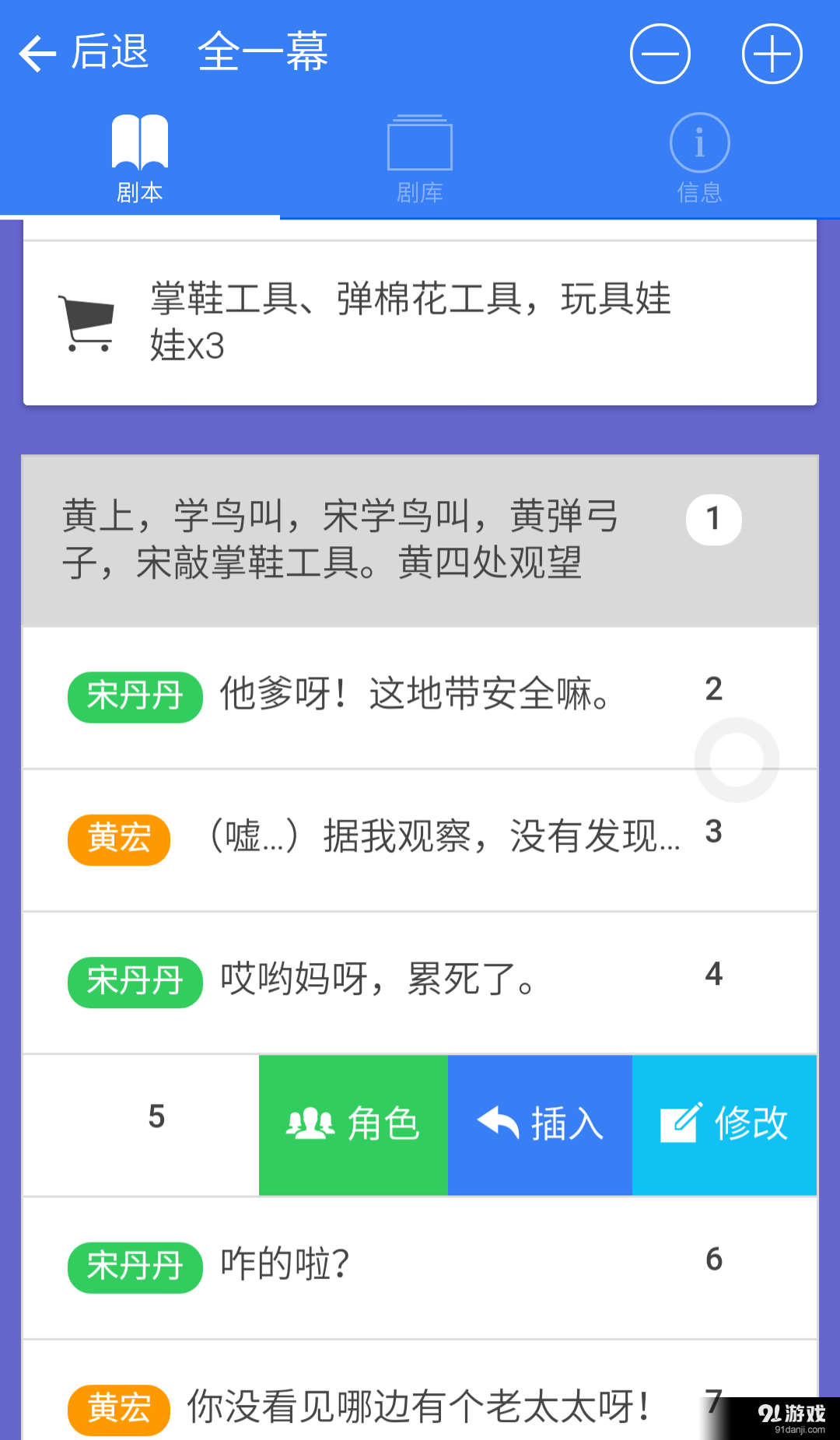Tap the info circle icon above 信息
The image size is (840, 1440).
pos(698,142)
